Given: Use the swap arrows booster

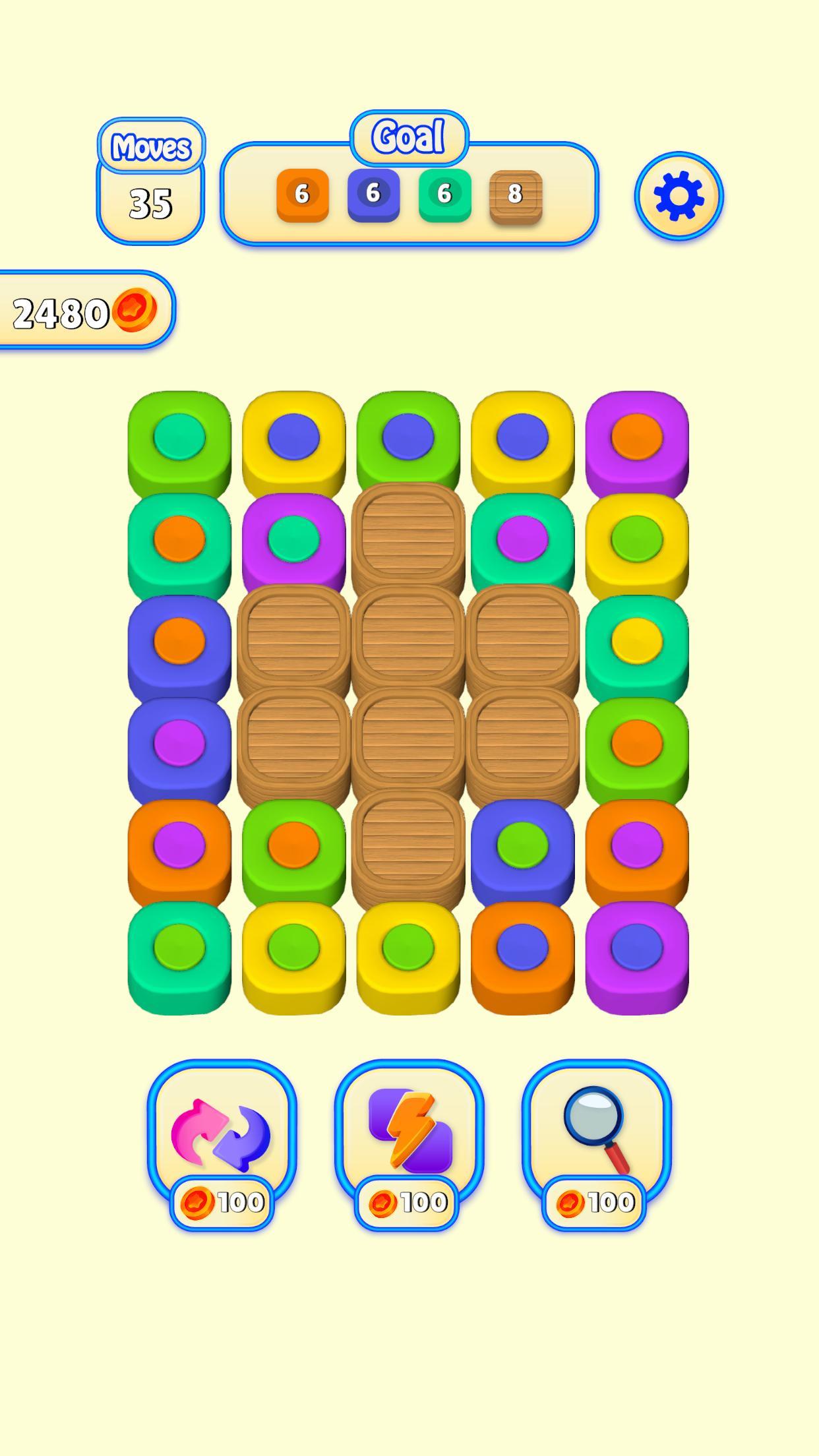Looking at the screenshot, I should coord(222,1133).
